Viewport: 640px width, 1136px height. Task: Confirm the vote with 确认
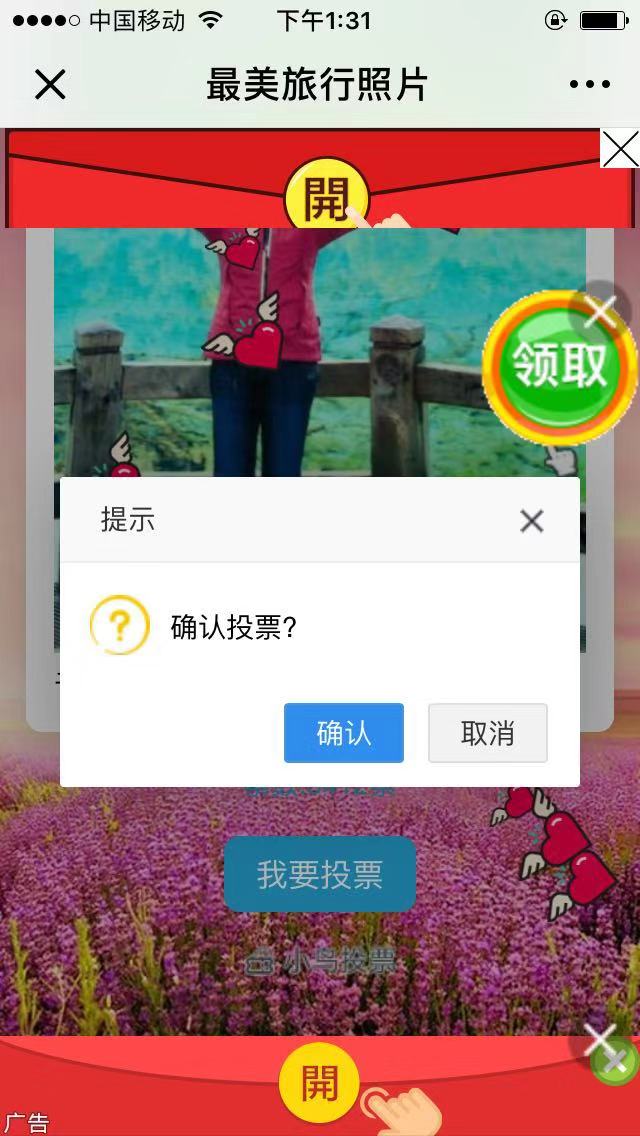(343, 733)
